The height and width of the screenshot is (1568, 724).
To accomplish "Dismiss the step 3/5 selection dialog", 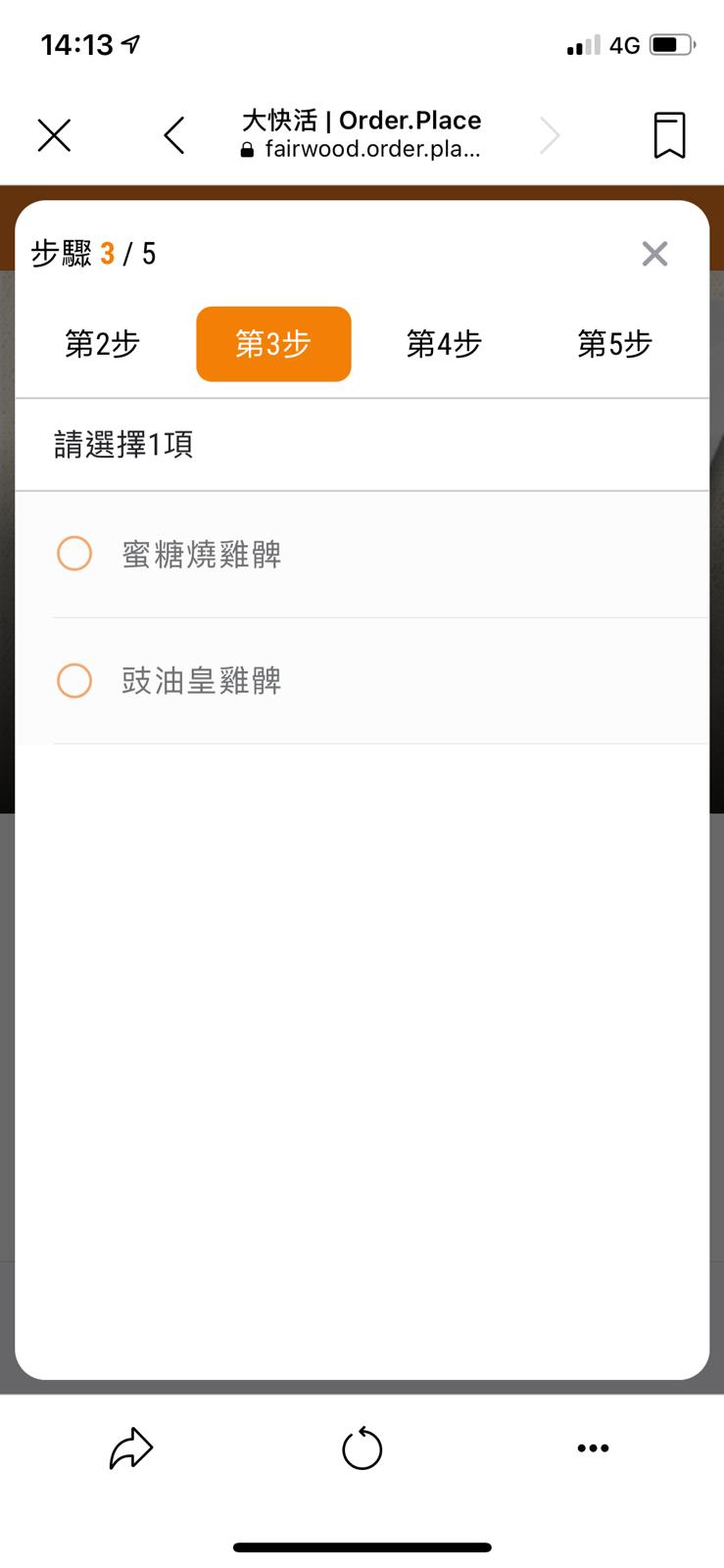I will (x=654, y=254).
